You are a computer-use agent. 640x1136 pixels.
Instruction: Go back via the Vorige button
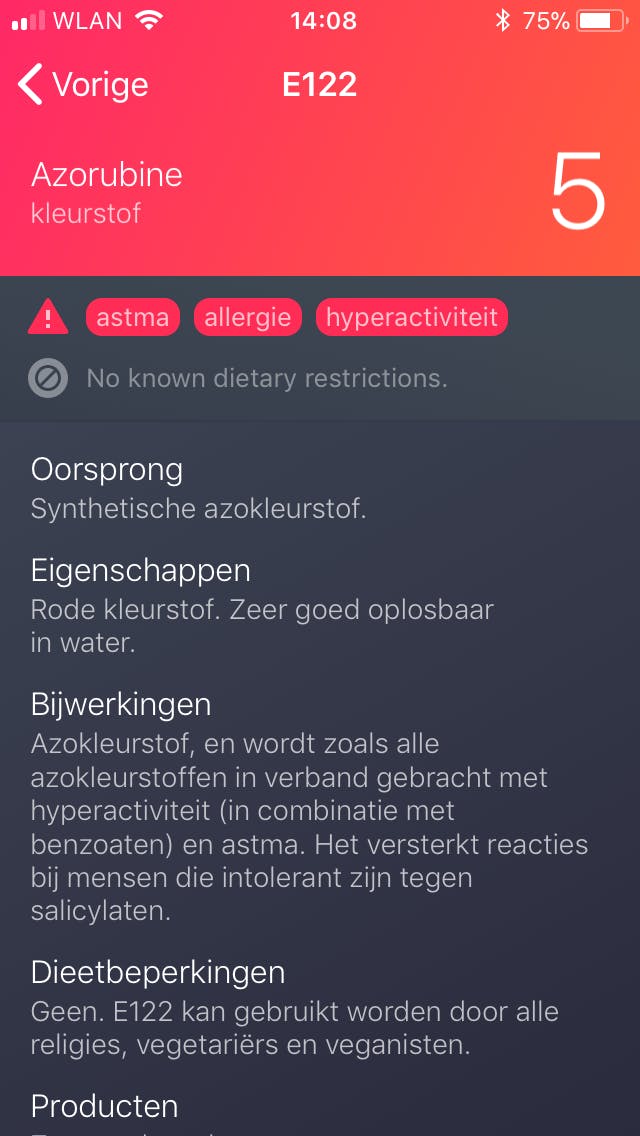83,85
